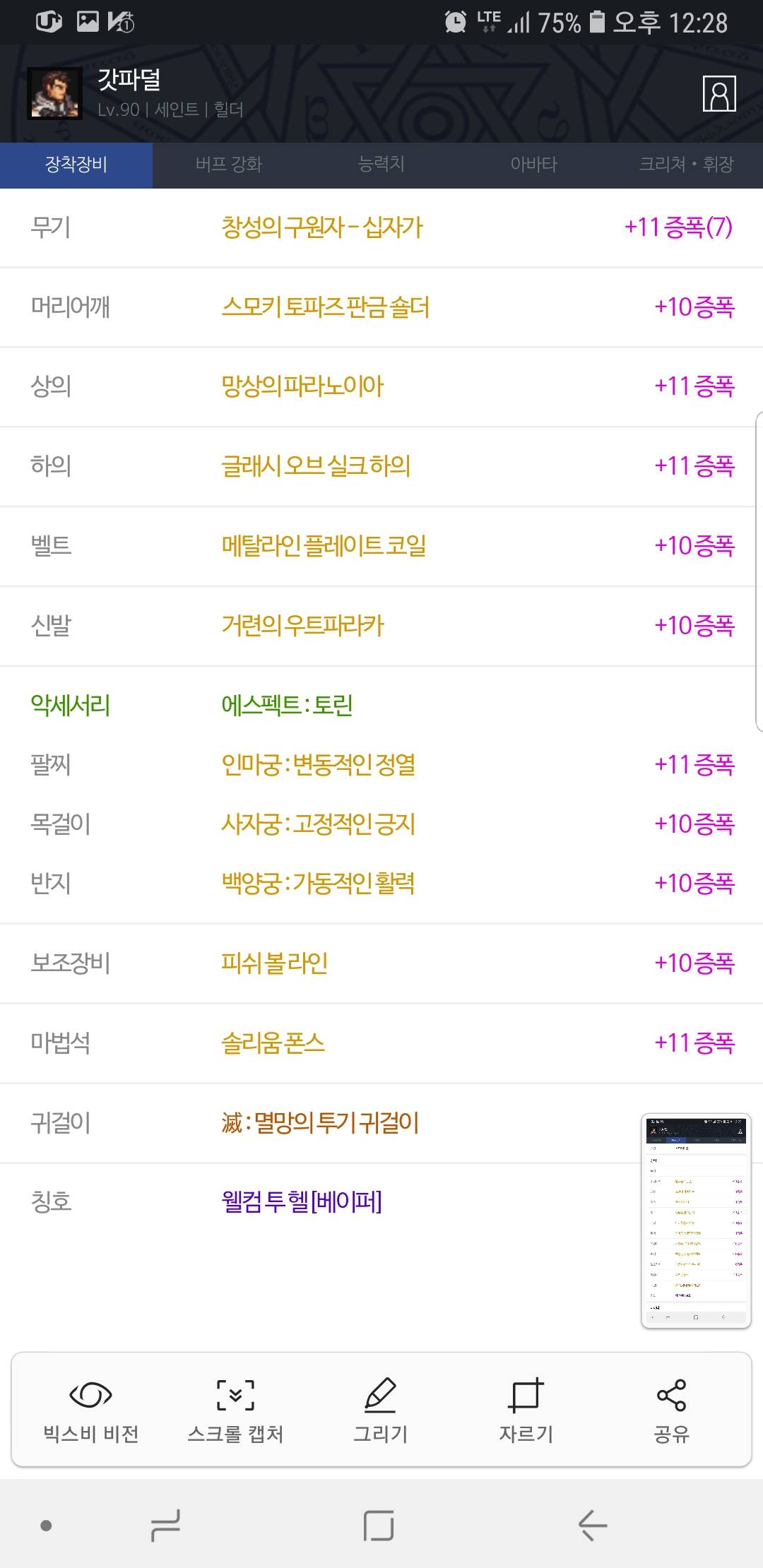Select the 장착장비 tab
Screen dimensions: 763x1568
[76, 165]
